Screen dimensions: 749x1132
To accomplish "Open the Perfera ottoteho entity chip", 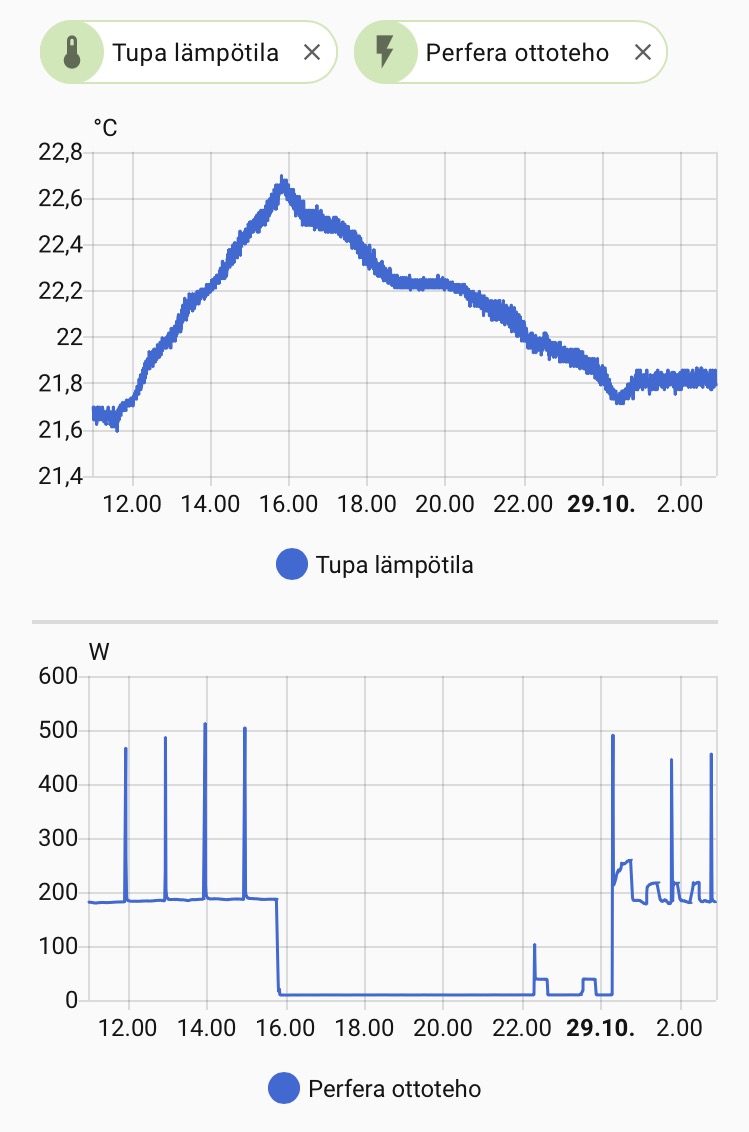I will click(x=516, y=53).
